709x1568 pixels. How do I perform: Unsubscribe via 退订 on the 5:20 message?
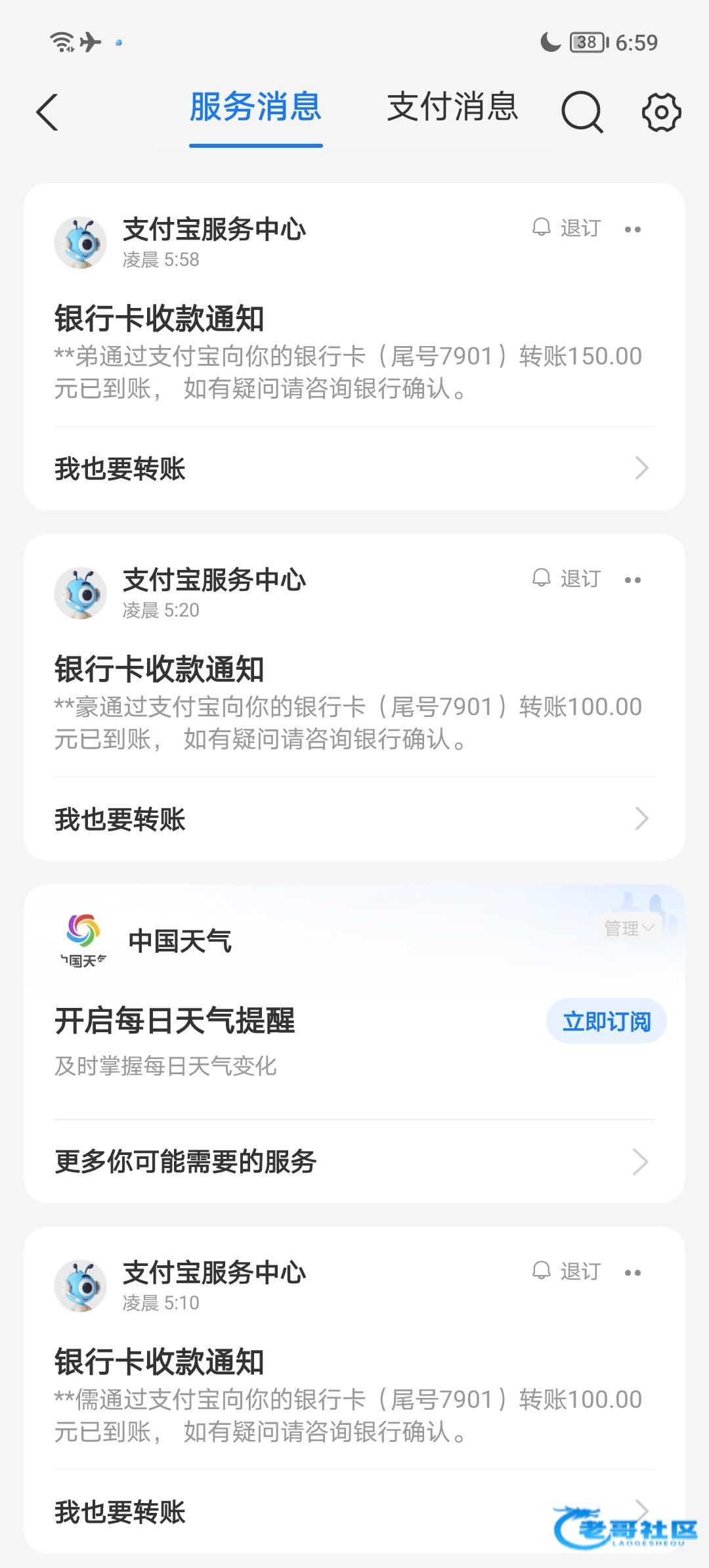click(567, 578)
